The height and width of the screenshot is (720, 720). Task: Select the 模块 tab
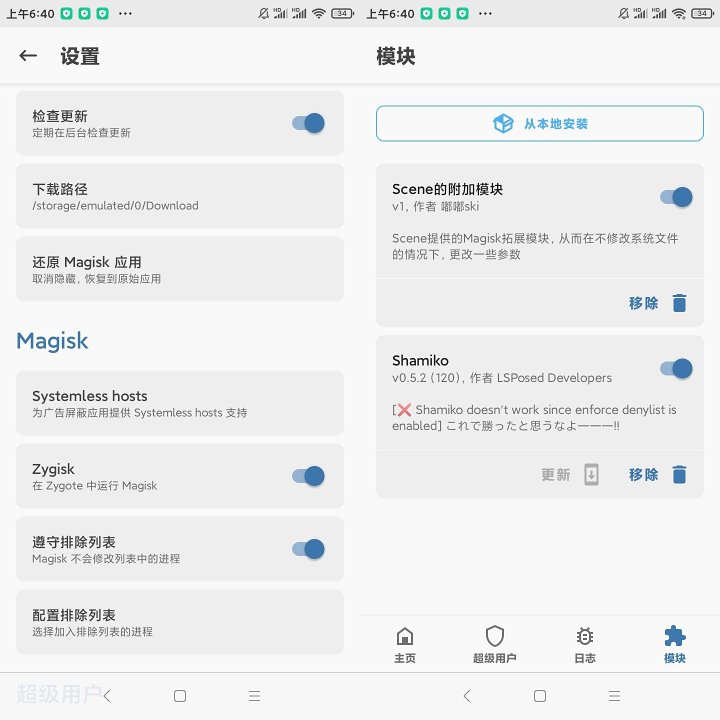pos(675,645)
